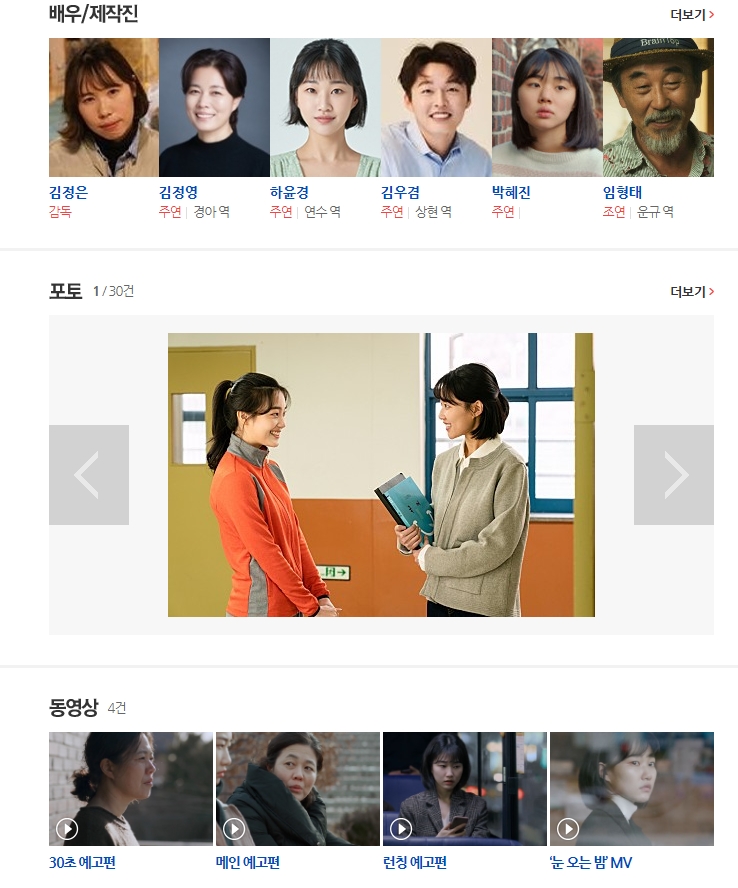Show the previous photo with the left arrow
The height and width of the screenshot is (888, 738).
[x=89, y=475]
